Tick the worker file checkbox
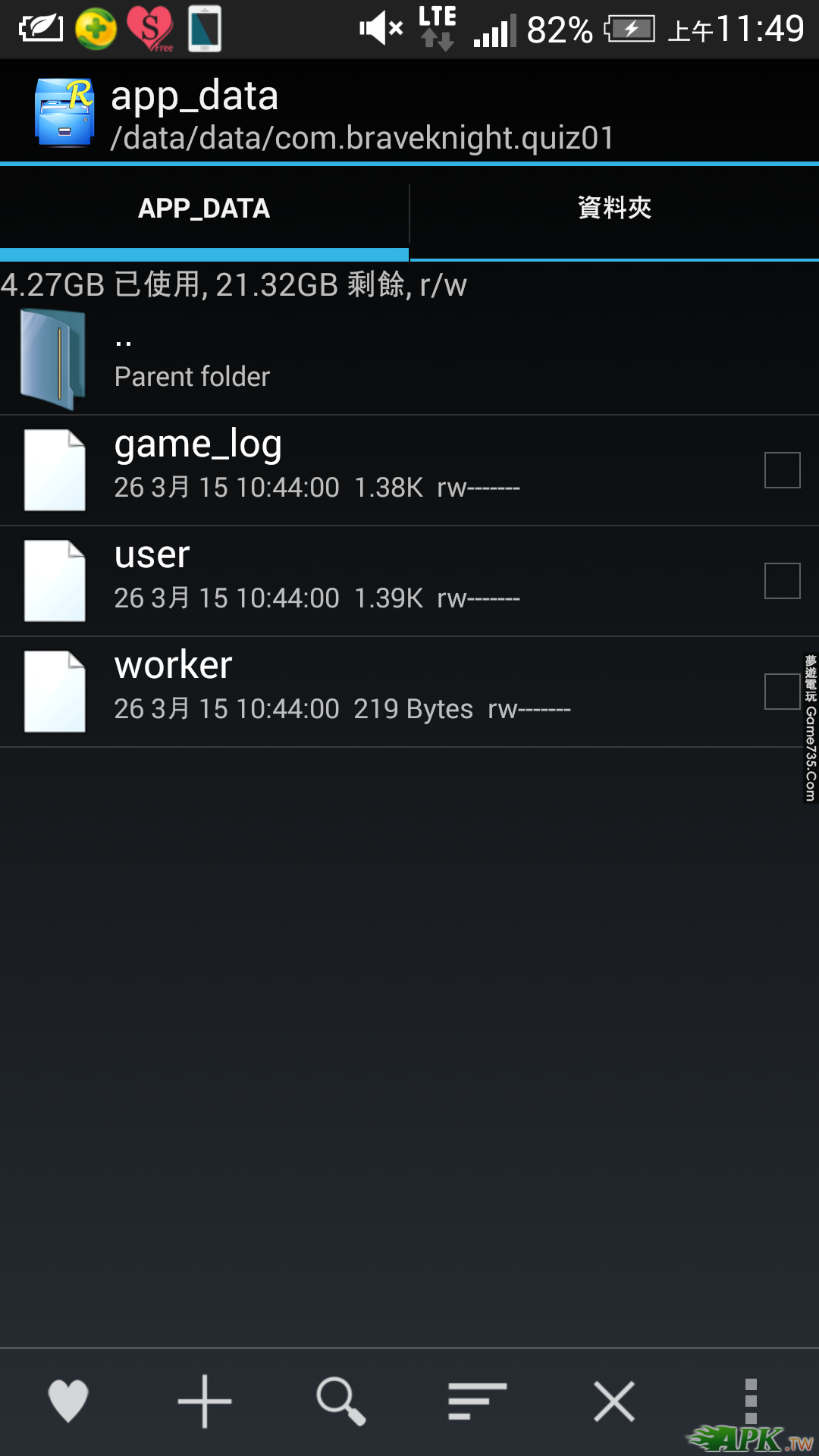Viewport: 819px width, 1456px height. [x=782, y=692]
